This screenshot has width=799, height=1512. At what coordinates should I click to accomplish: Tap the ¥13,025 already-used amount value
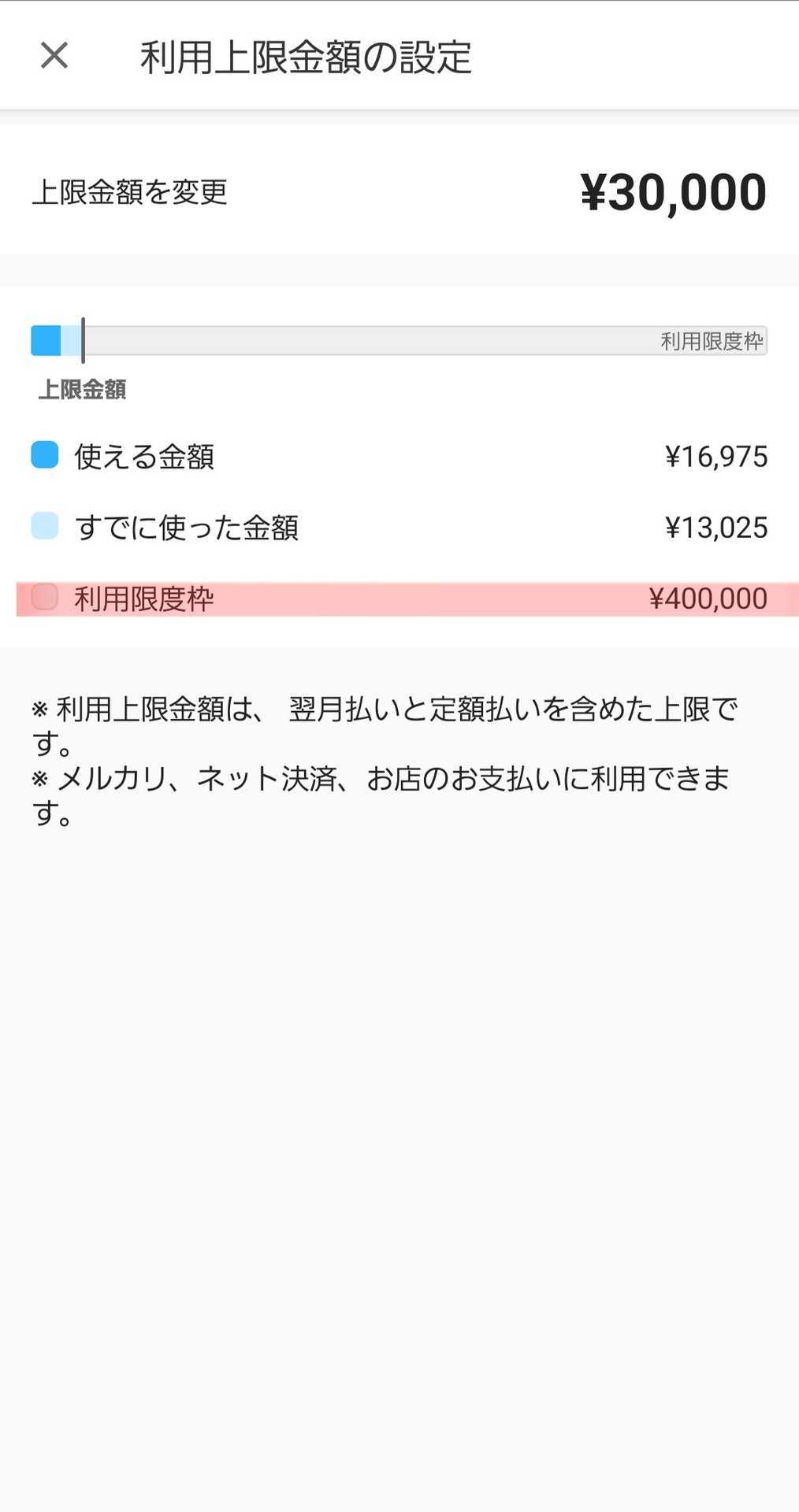click(715, 528)
